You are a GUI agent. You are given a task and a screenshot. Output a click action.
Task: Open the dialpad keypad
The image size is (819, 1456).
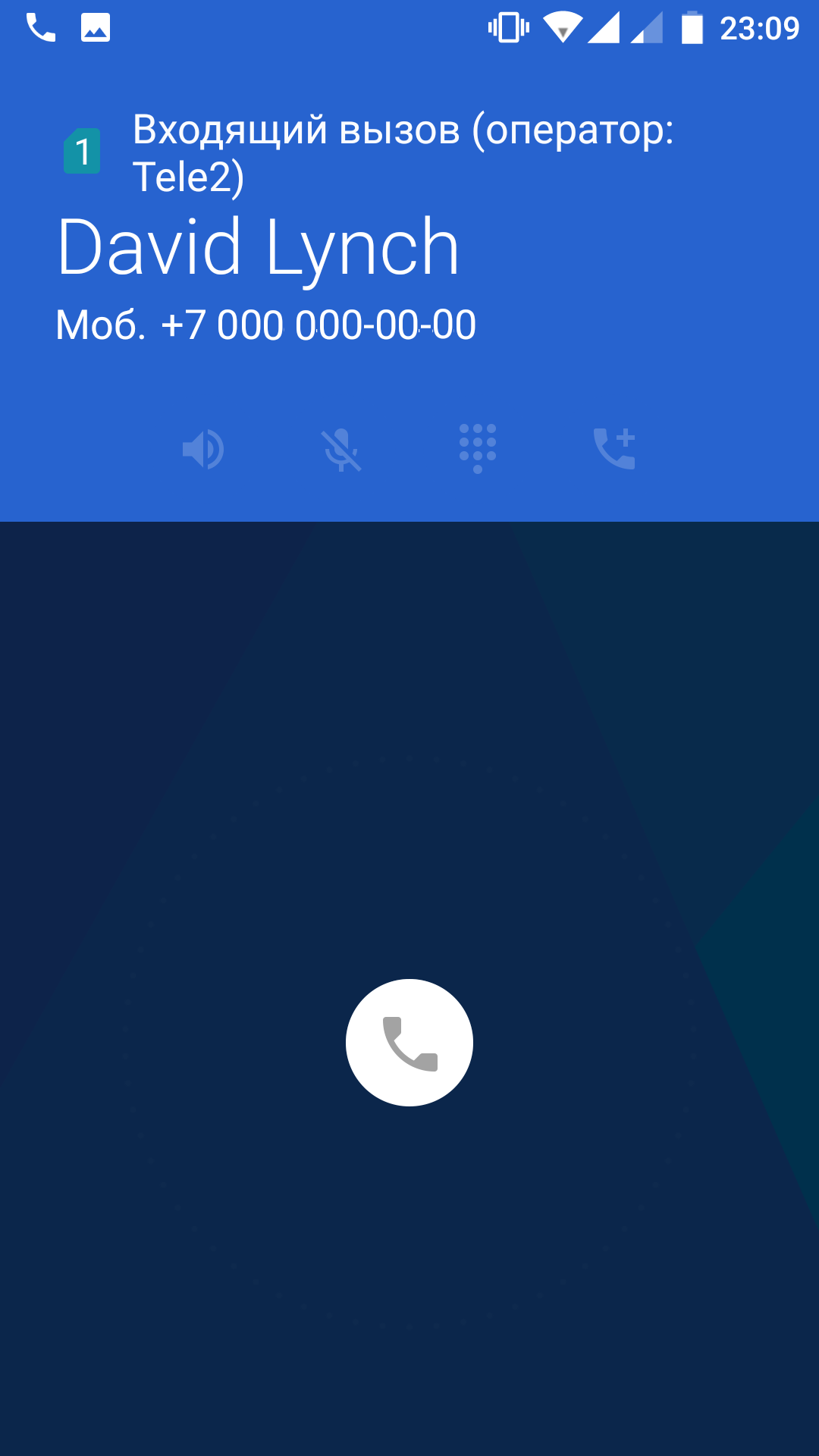pyautogui.click(x=478, y=449)
